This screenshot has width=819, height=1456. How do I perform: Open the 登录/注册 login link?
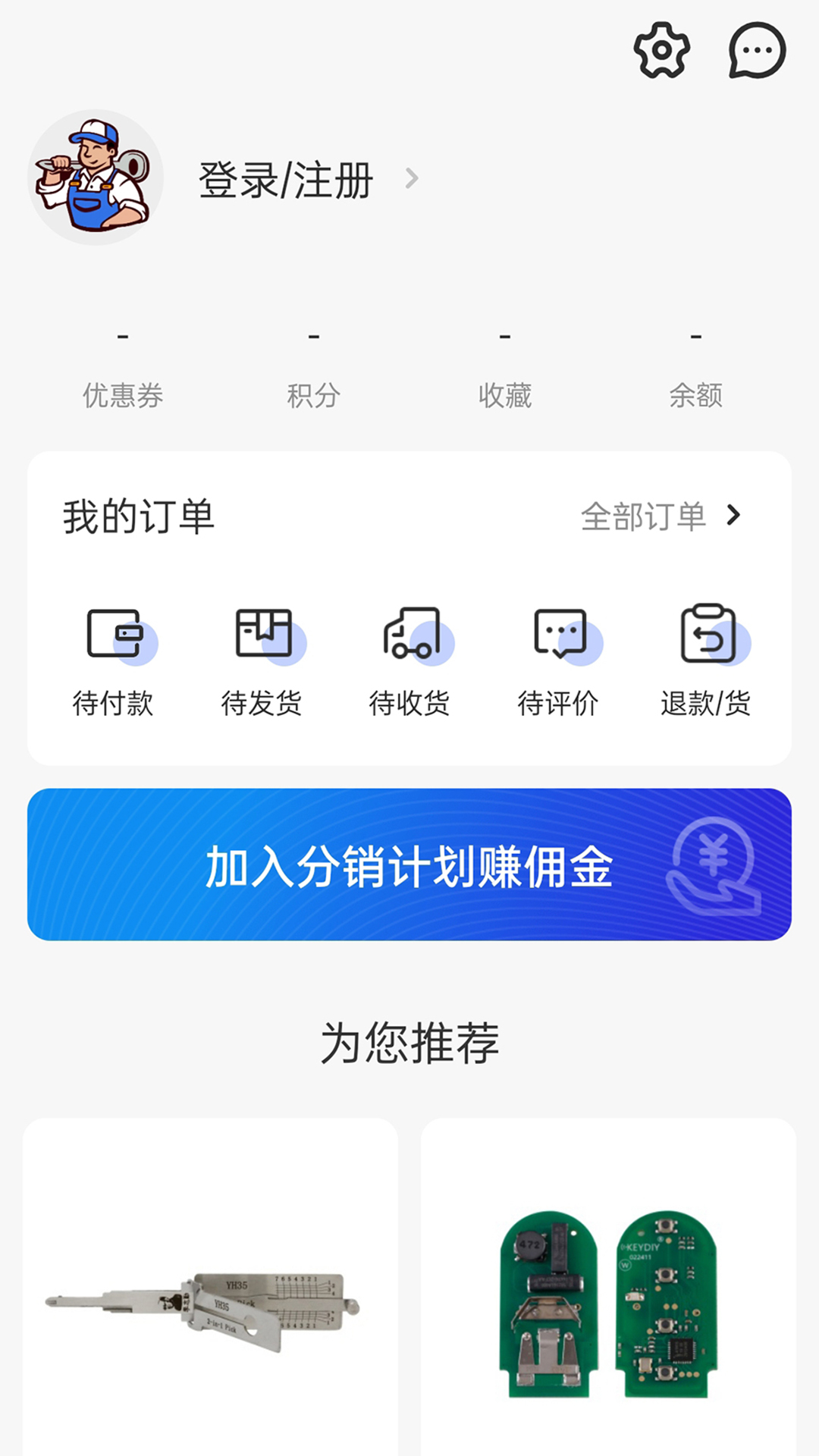click(284, 179)
